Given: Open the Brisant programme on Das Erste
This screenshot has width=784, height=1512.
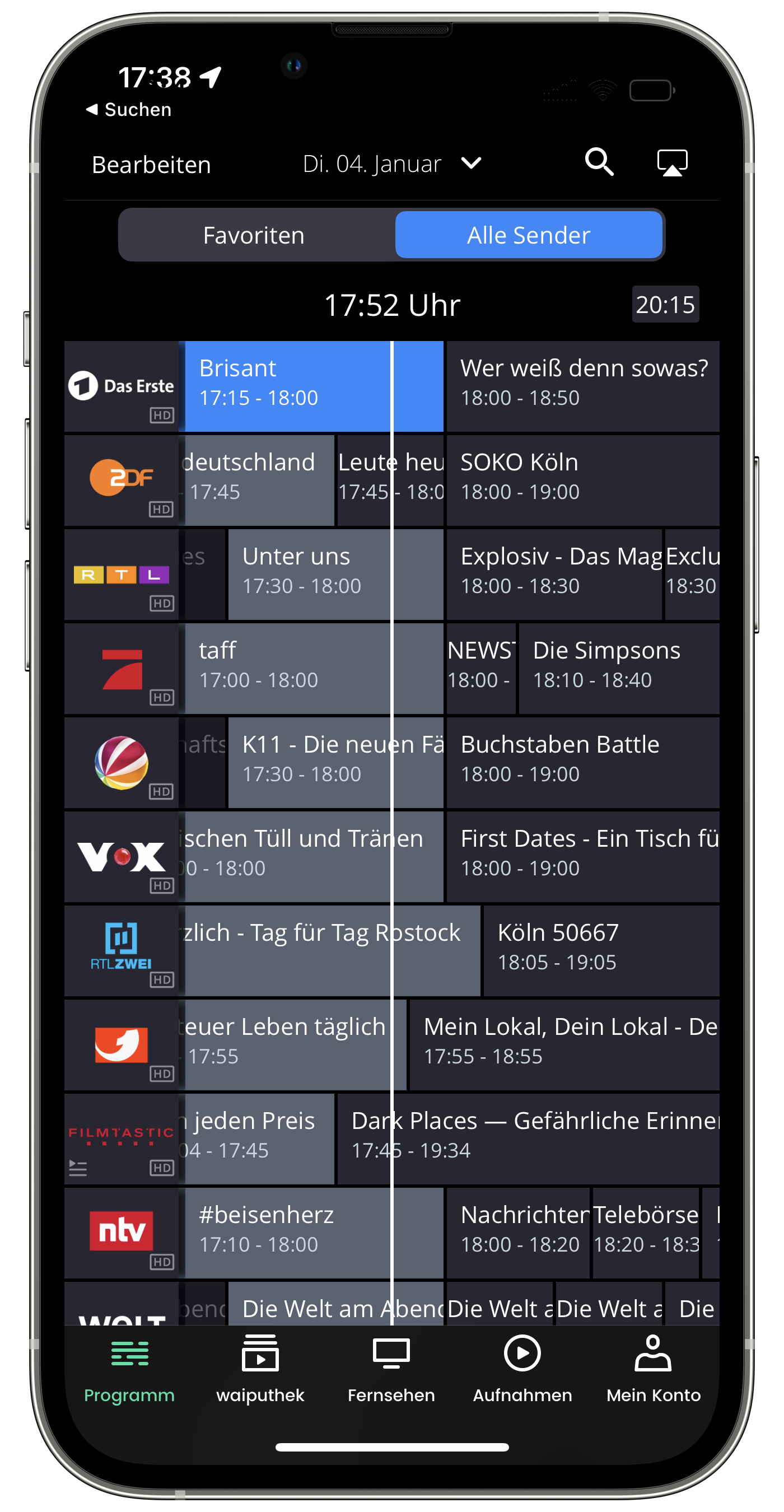Looking at the screenshot, I should point(287,386).
